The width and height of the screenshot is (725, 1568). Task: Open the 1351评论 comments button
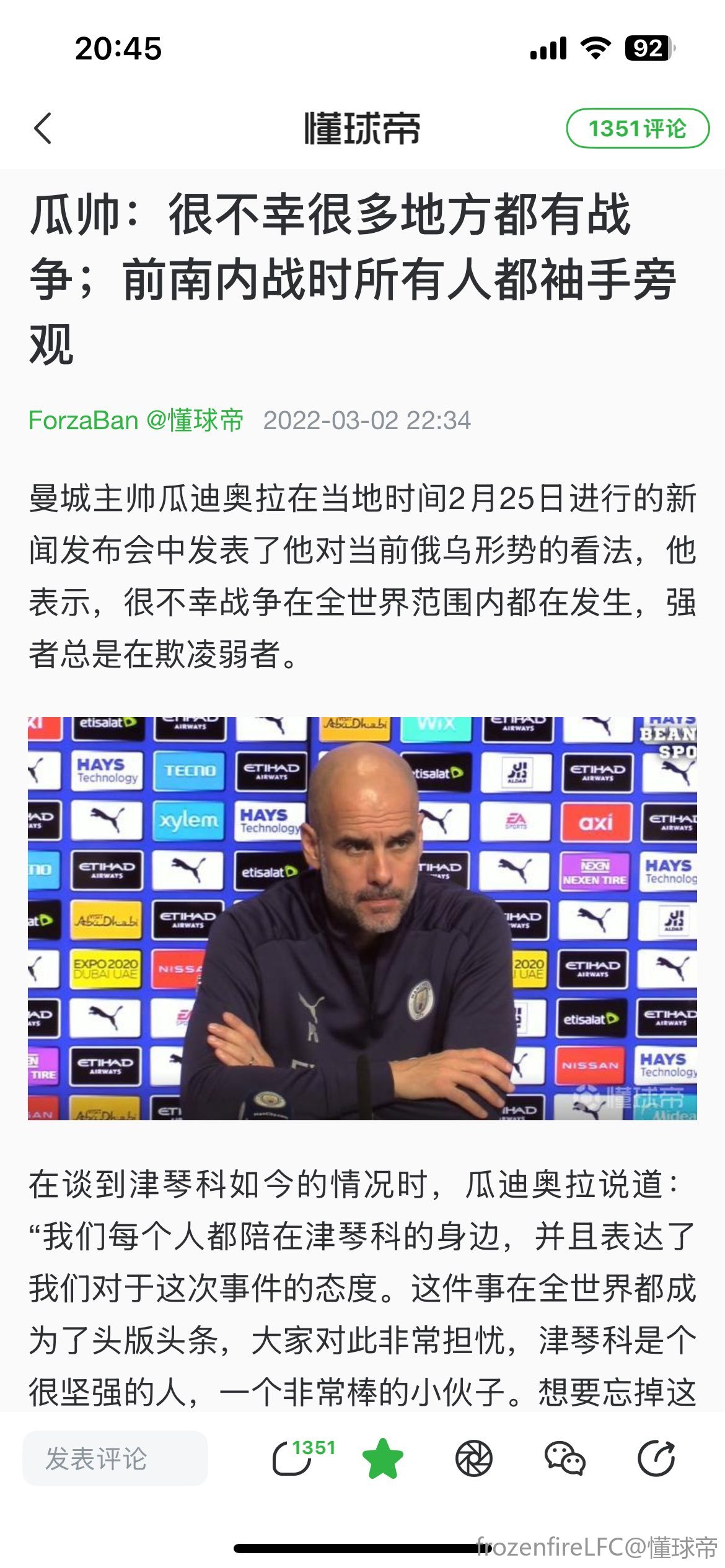[x=637, y=128]
